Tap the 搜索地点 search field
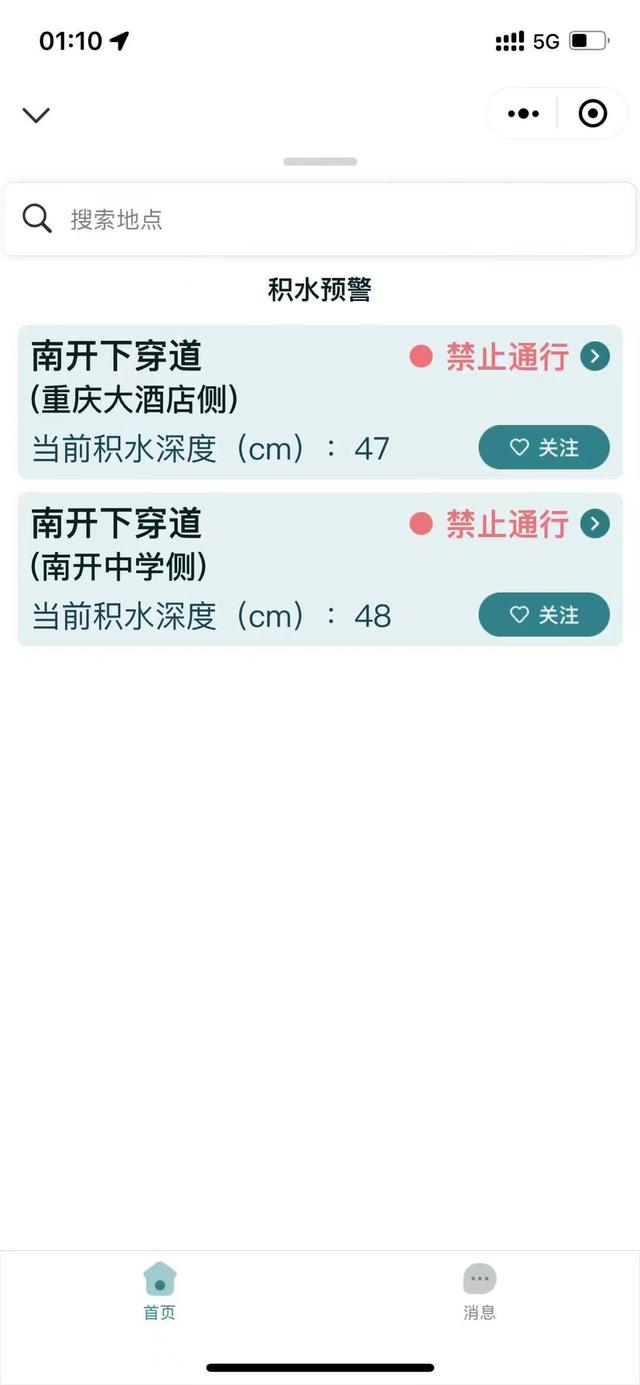 click(320, 219)
